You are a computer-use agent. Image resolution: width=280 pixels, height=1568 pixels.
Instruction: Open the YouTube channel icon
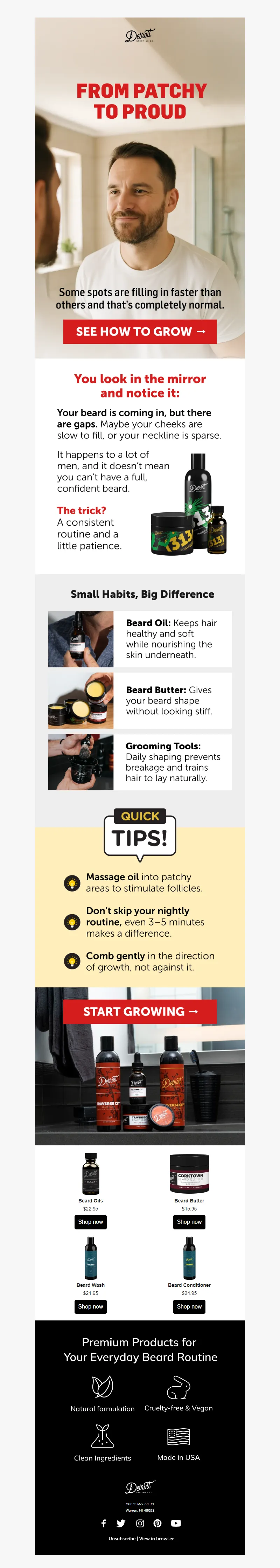coord(176,1523)
